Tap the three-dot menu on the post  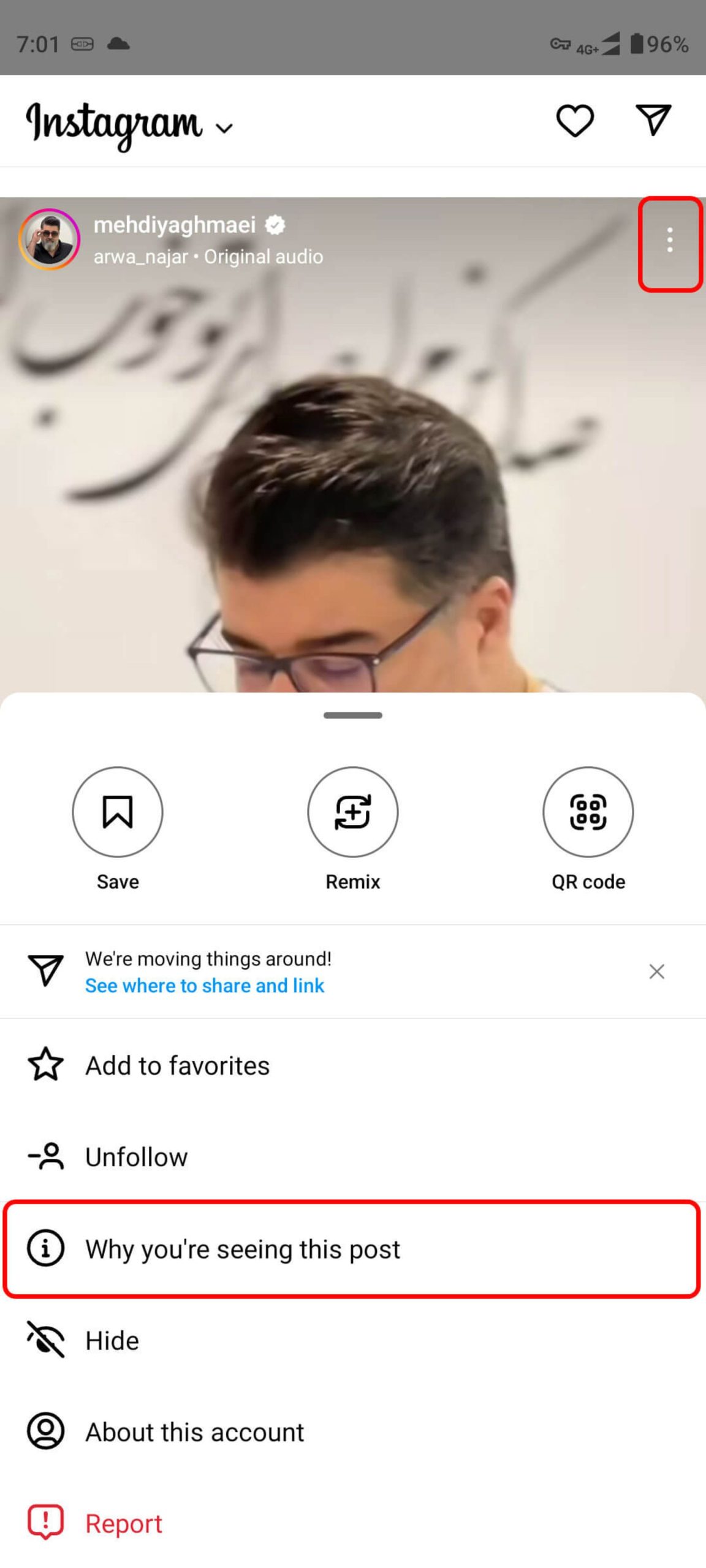pyautogui.click(x=670, y=240)
